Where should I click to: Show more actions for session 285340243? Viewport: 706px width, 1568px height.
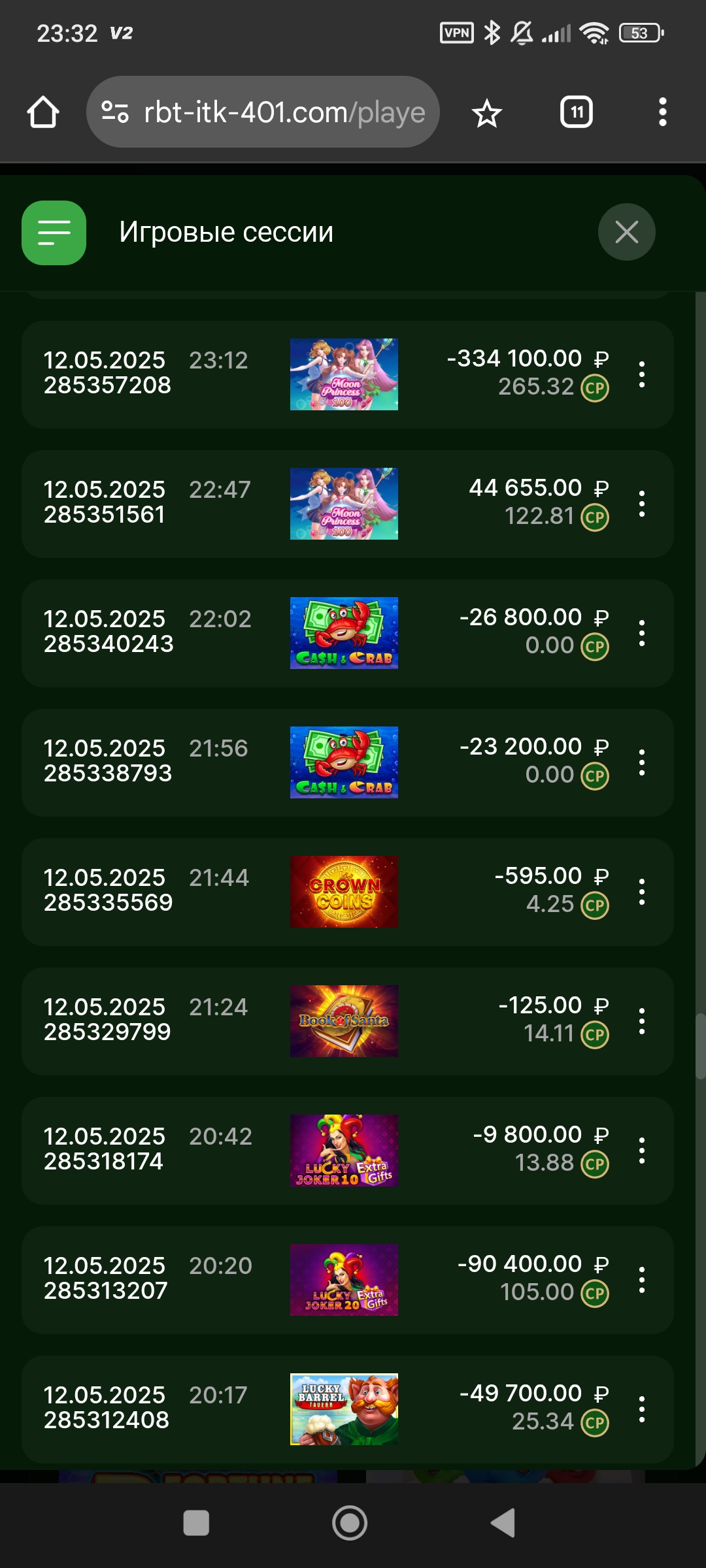642,633
